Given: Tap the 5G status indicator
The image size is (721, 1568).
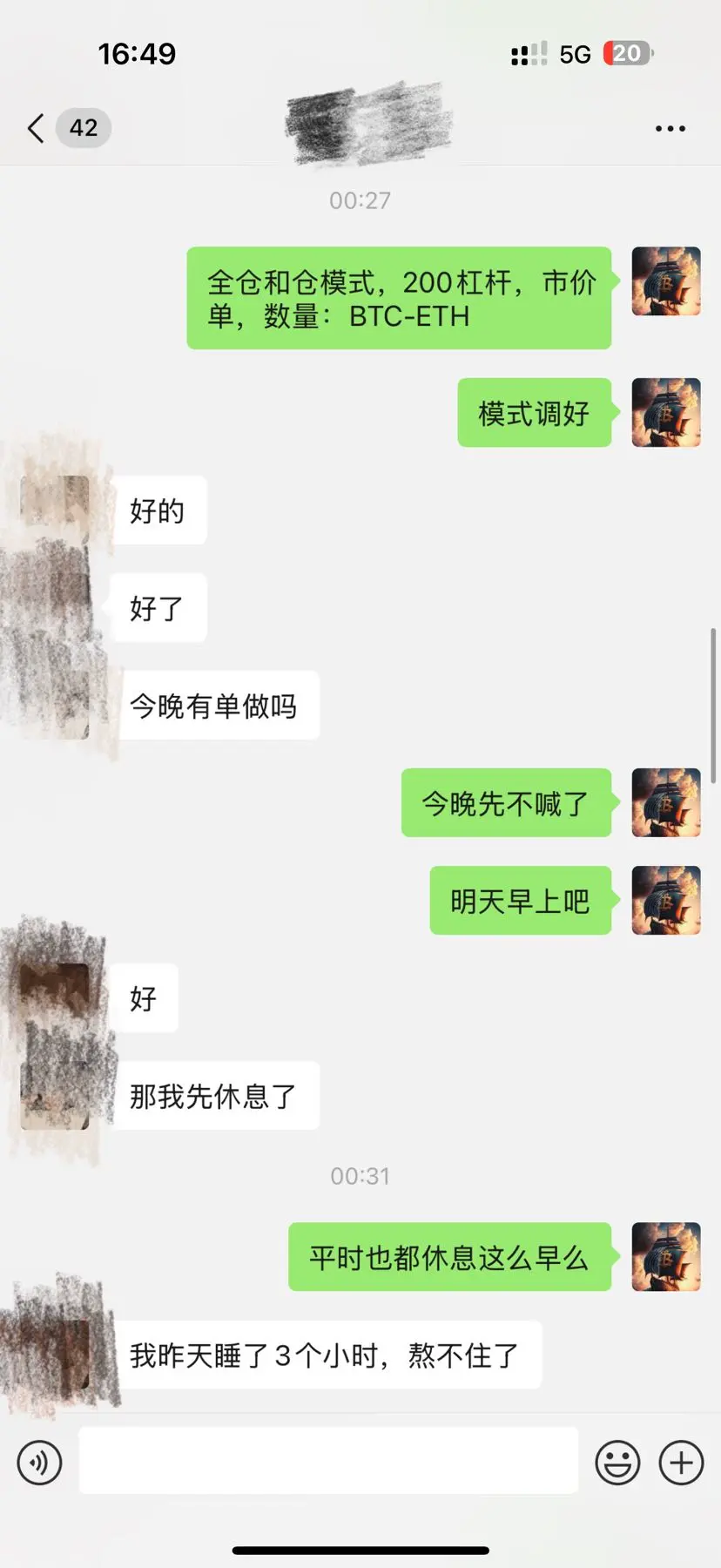Looking at the screenshot, I should pos(573,53).
